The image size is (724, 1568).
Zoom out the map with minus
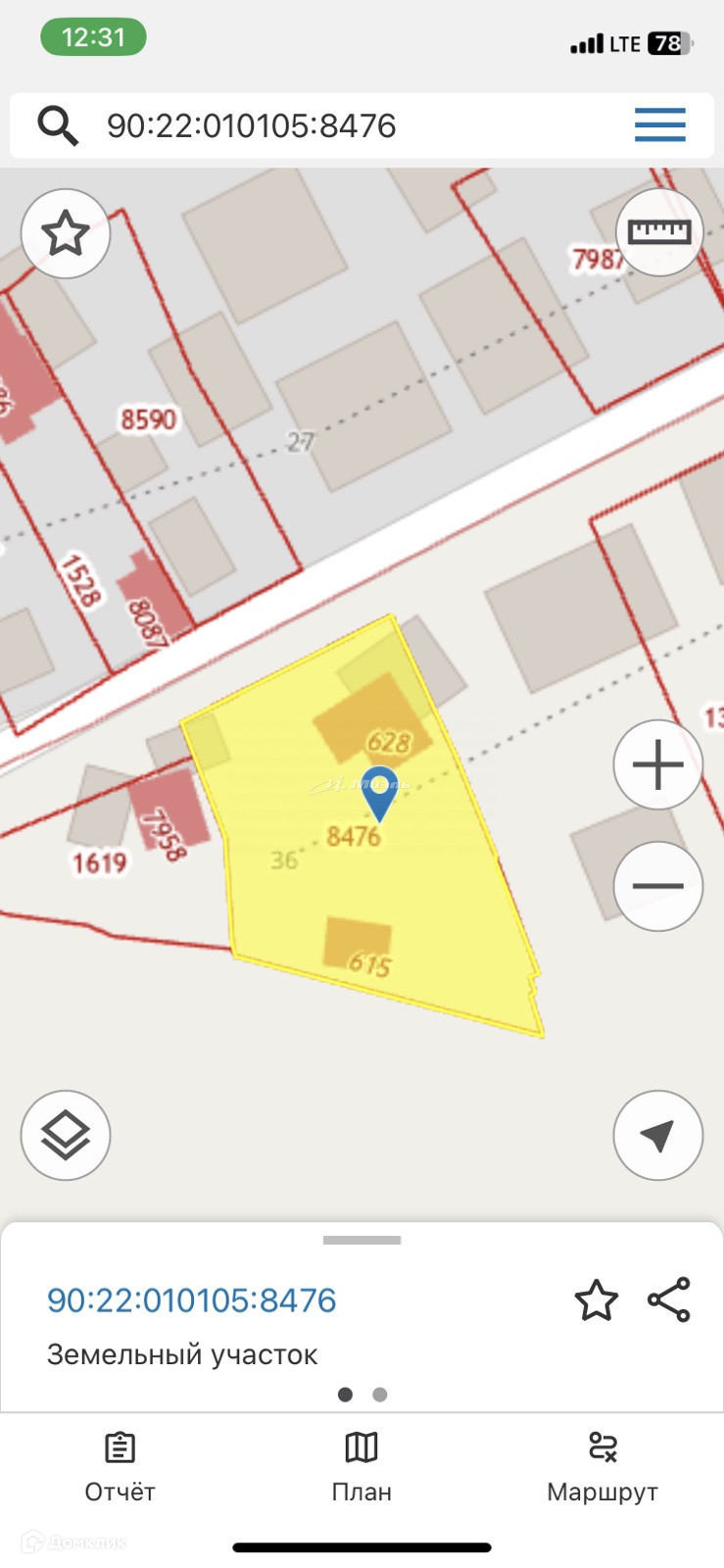pos(658,885)
